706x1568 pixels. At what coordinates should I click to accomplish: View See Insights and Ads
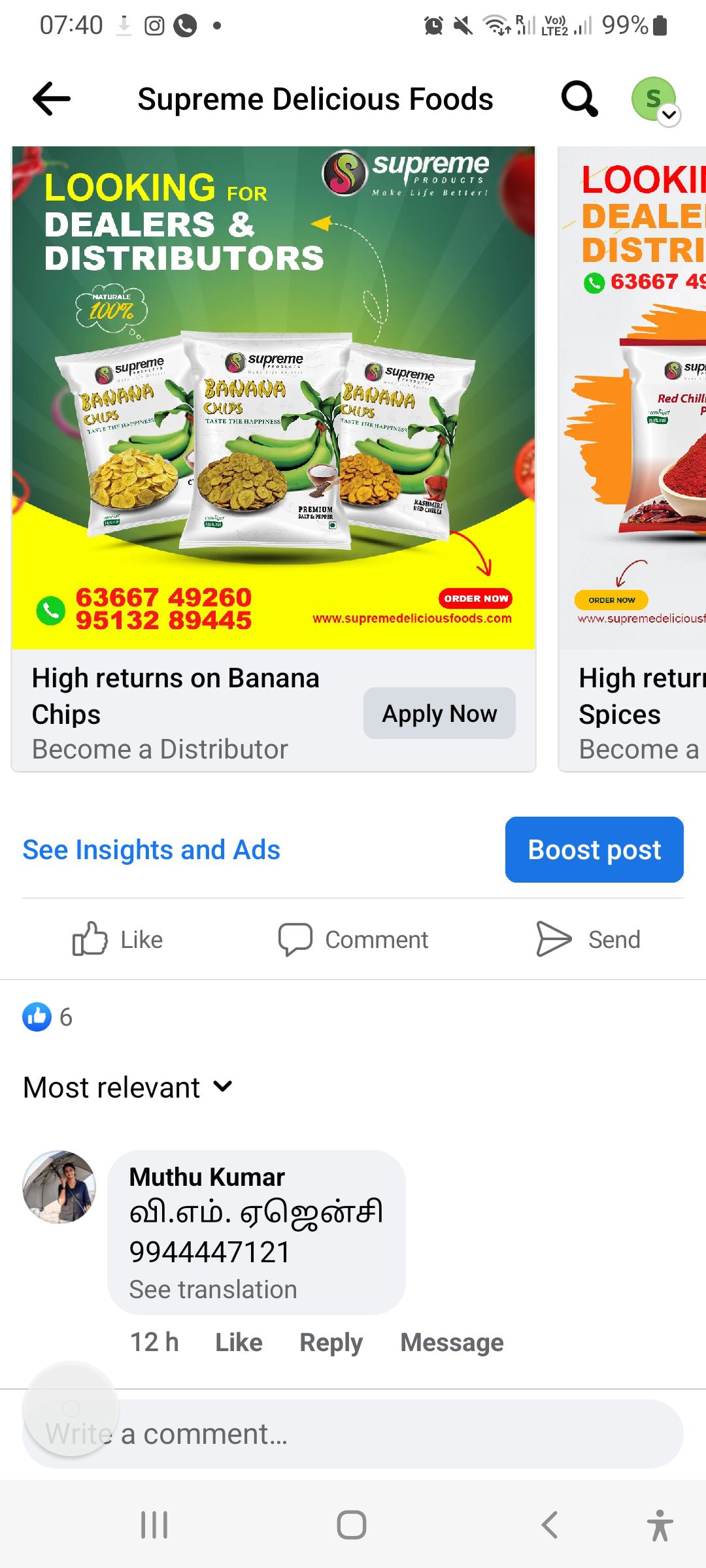point(152,850)
